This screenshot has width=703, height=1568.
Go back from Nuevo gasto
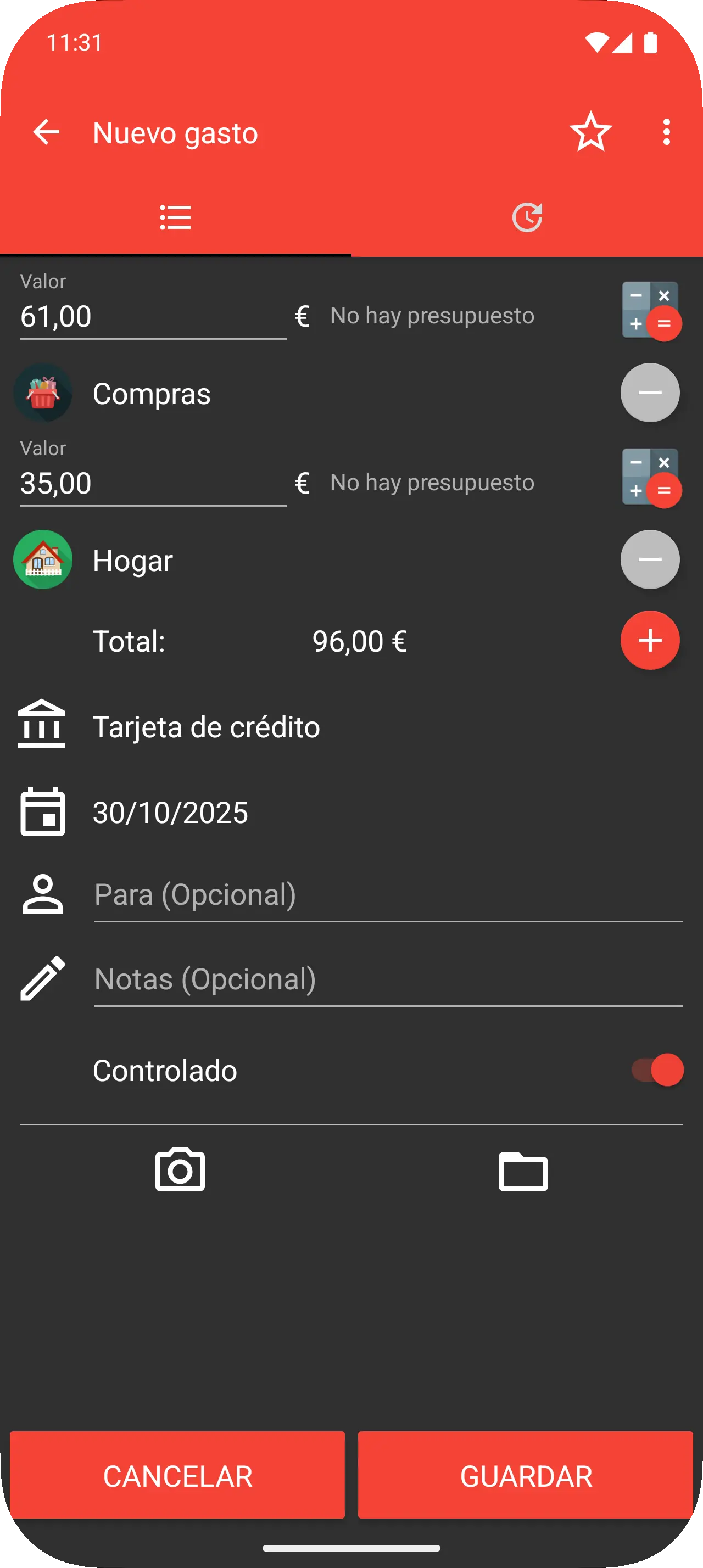pyautogui.click(x=46, y=132)
